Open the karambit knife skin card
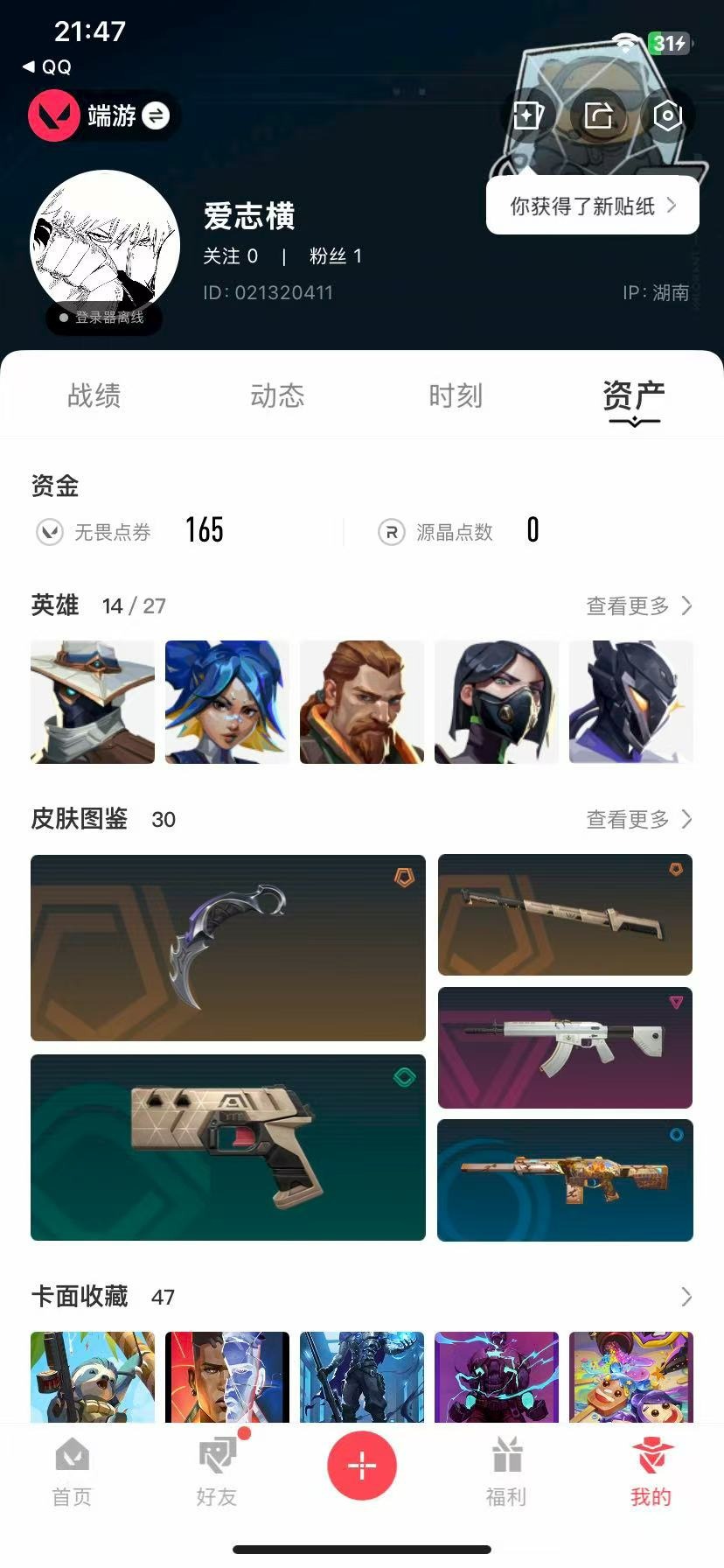724x1568 pixels. click(228, 948)
